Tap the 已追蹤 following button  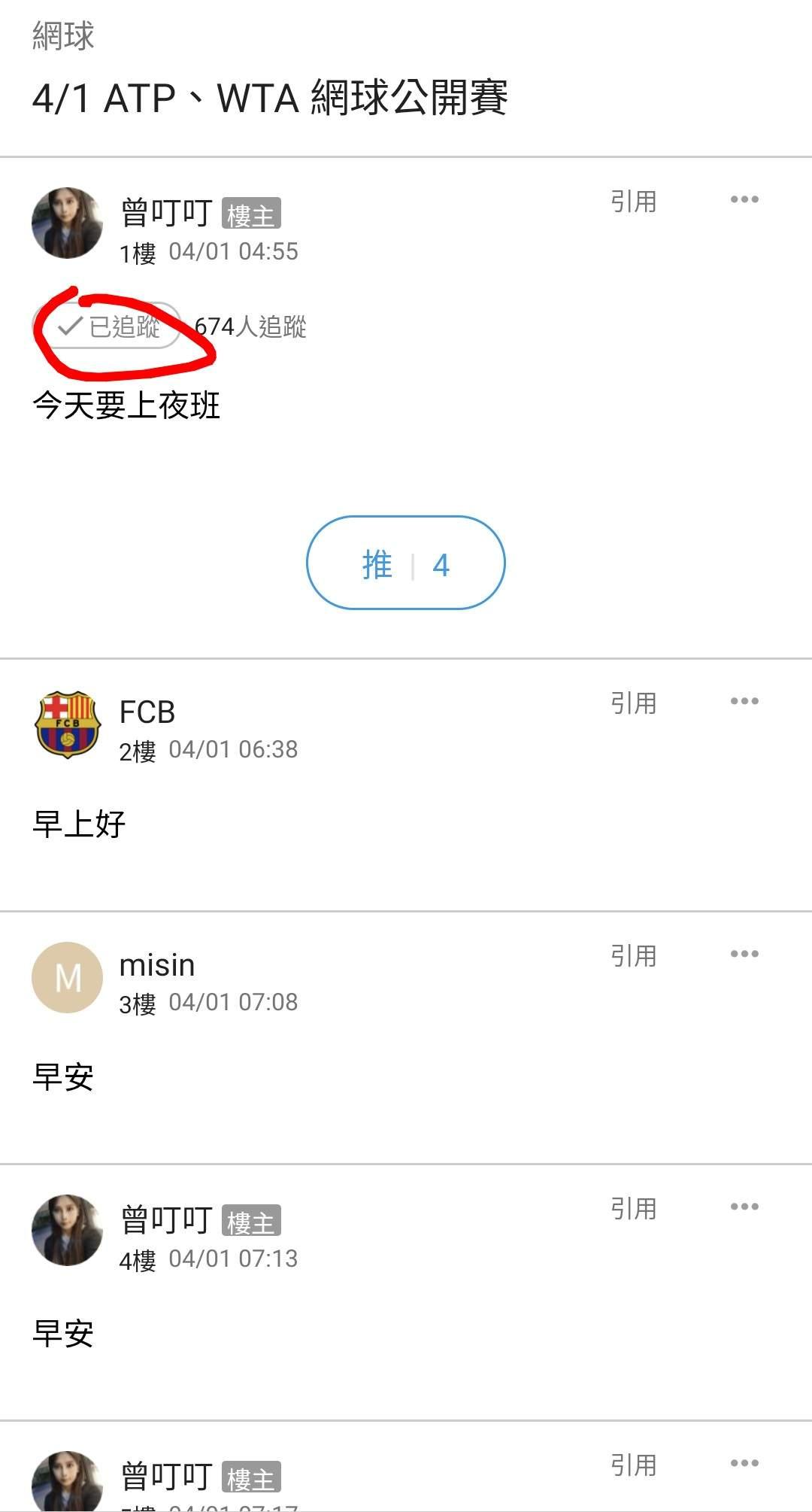(108, 326)
